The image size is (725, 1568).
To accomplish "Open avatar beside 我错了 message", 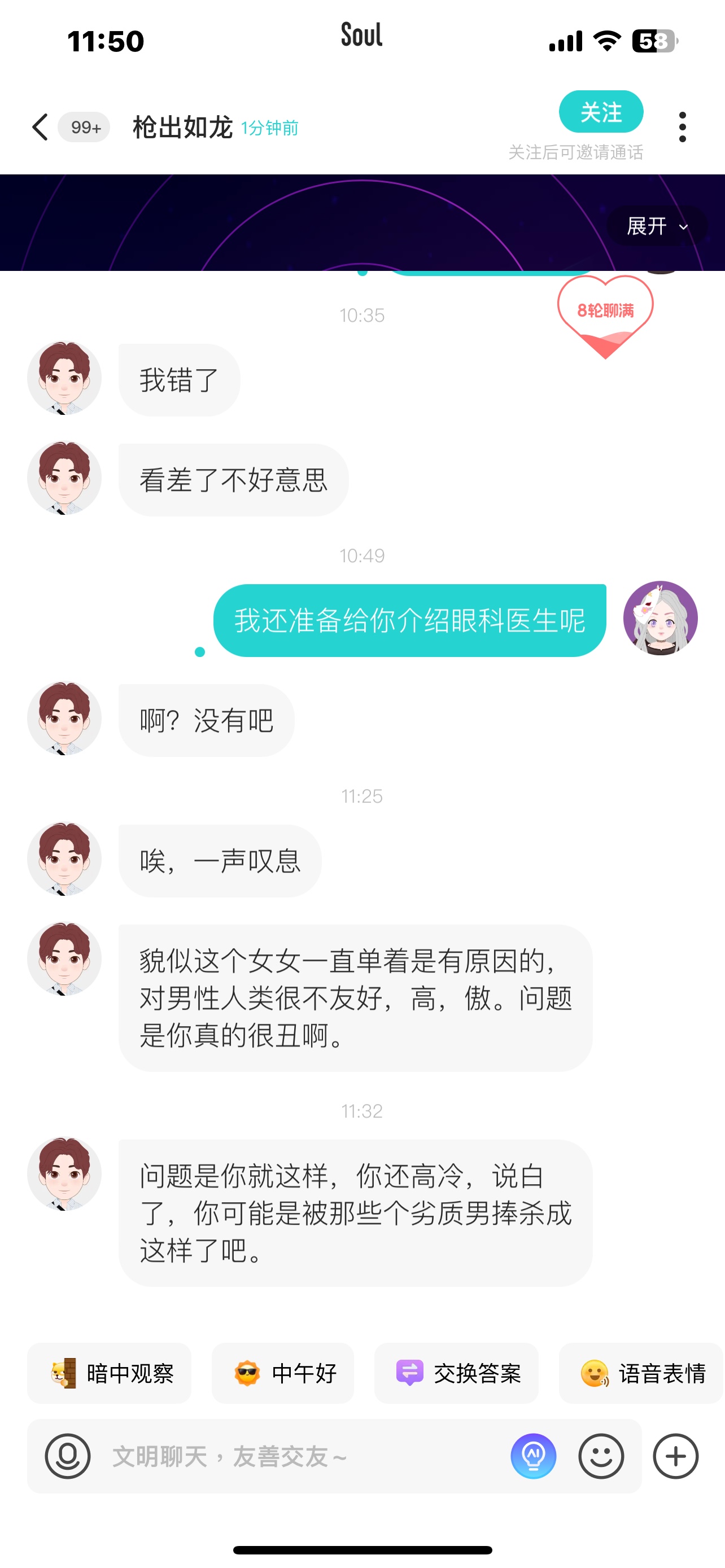I will click(64, 378).
